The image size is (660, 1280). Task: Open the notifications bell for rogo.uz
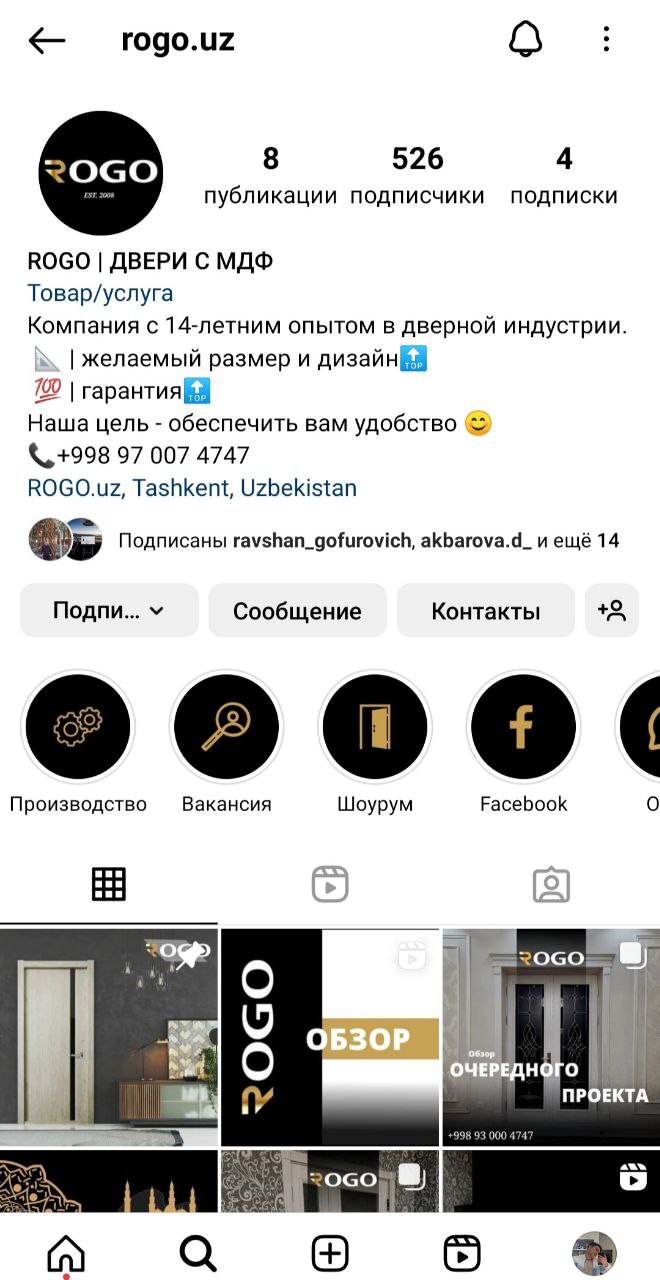point(525,40)
